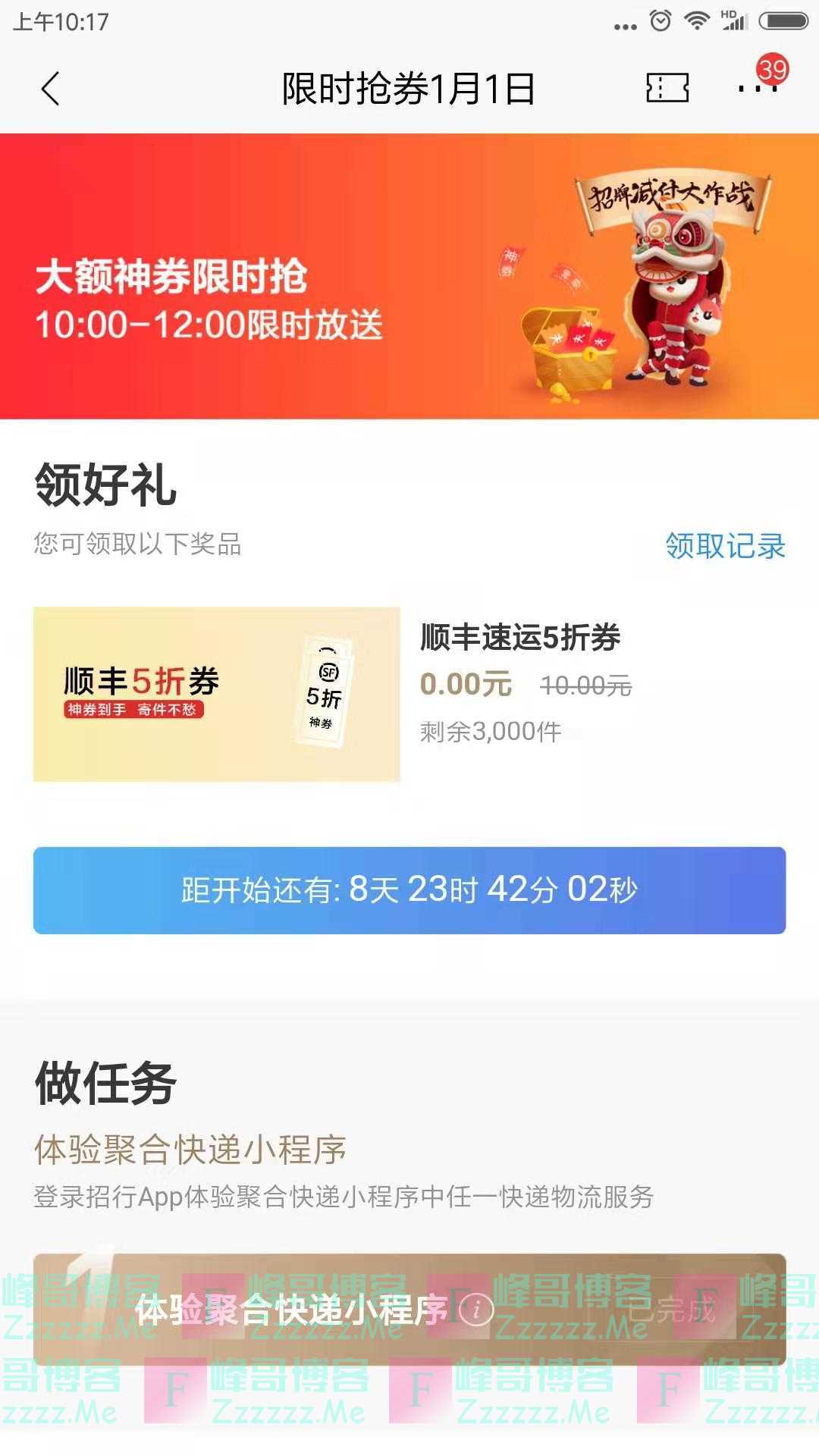View info icon beside 体验聚合快递小程序
The image size is (819, 1456).
point(477,1310)
